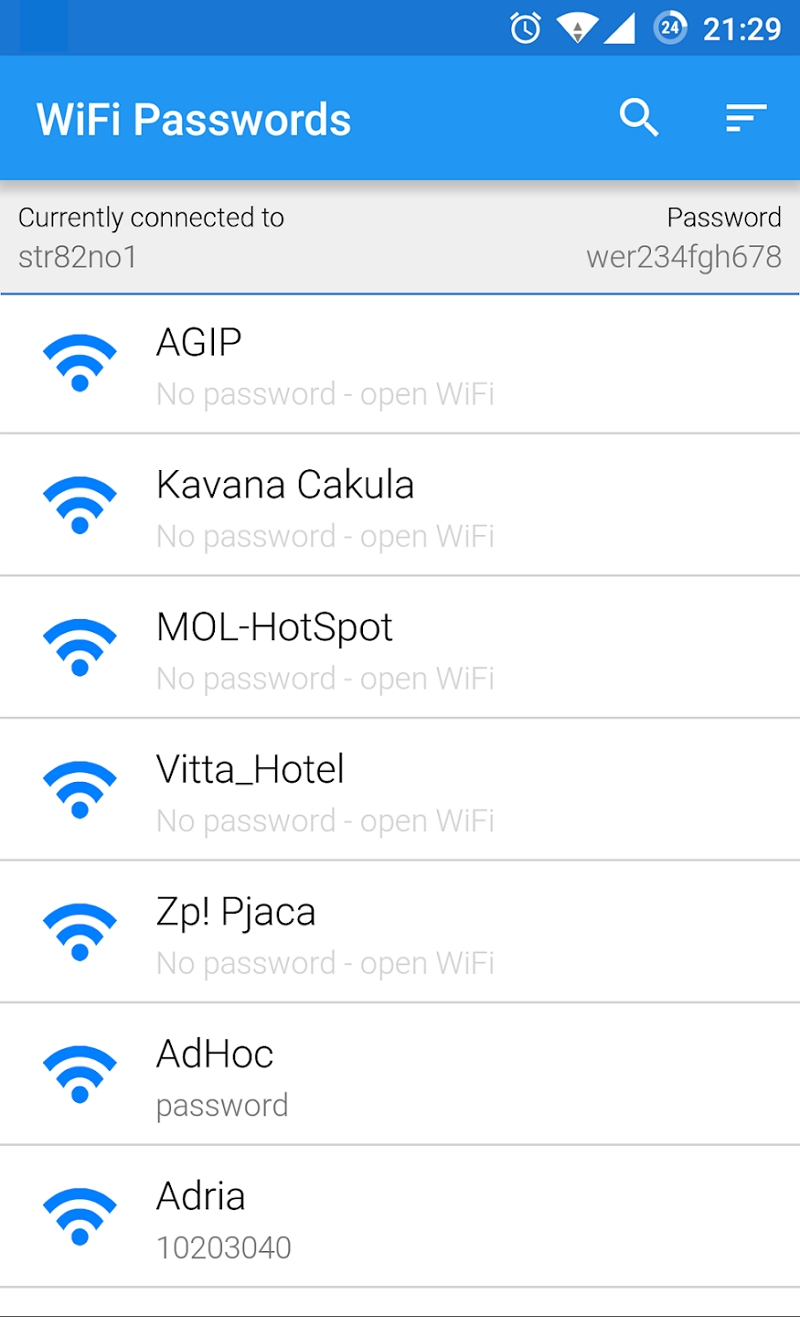Tap the currently connected str82no1 banner
The height and width of the screenshot is (1317, 800).
[400, 237]
